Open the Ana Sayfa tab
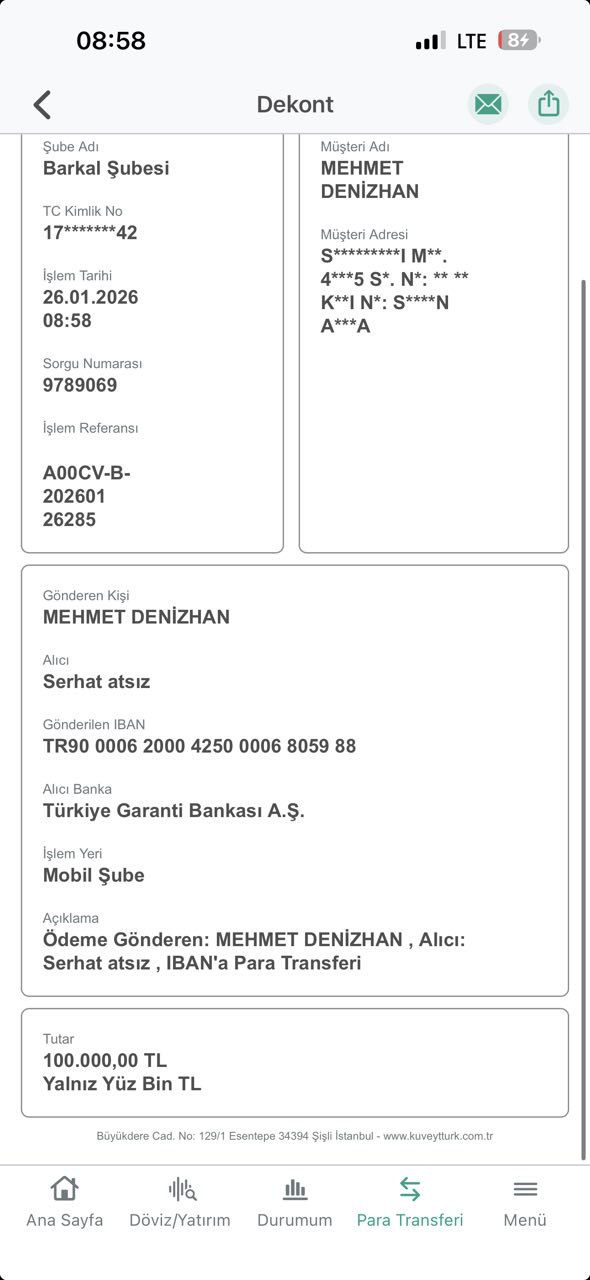 (x=64, y=1202)
